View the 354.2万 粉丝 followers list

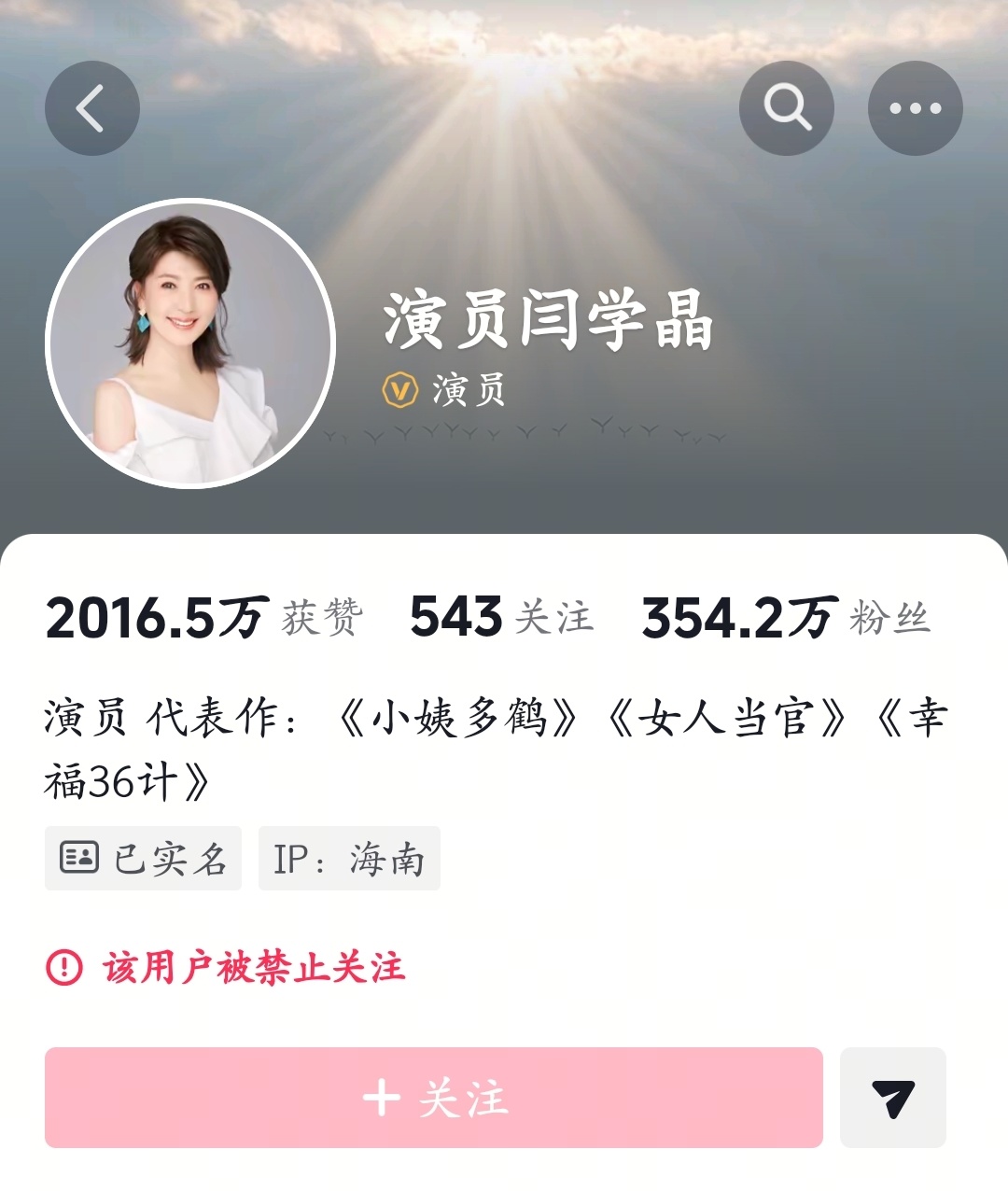pyautogui.click(x=786, y=618)
